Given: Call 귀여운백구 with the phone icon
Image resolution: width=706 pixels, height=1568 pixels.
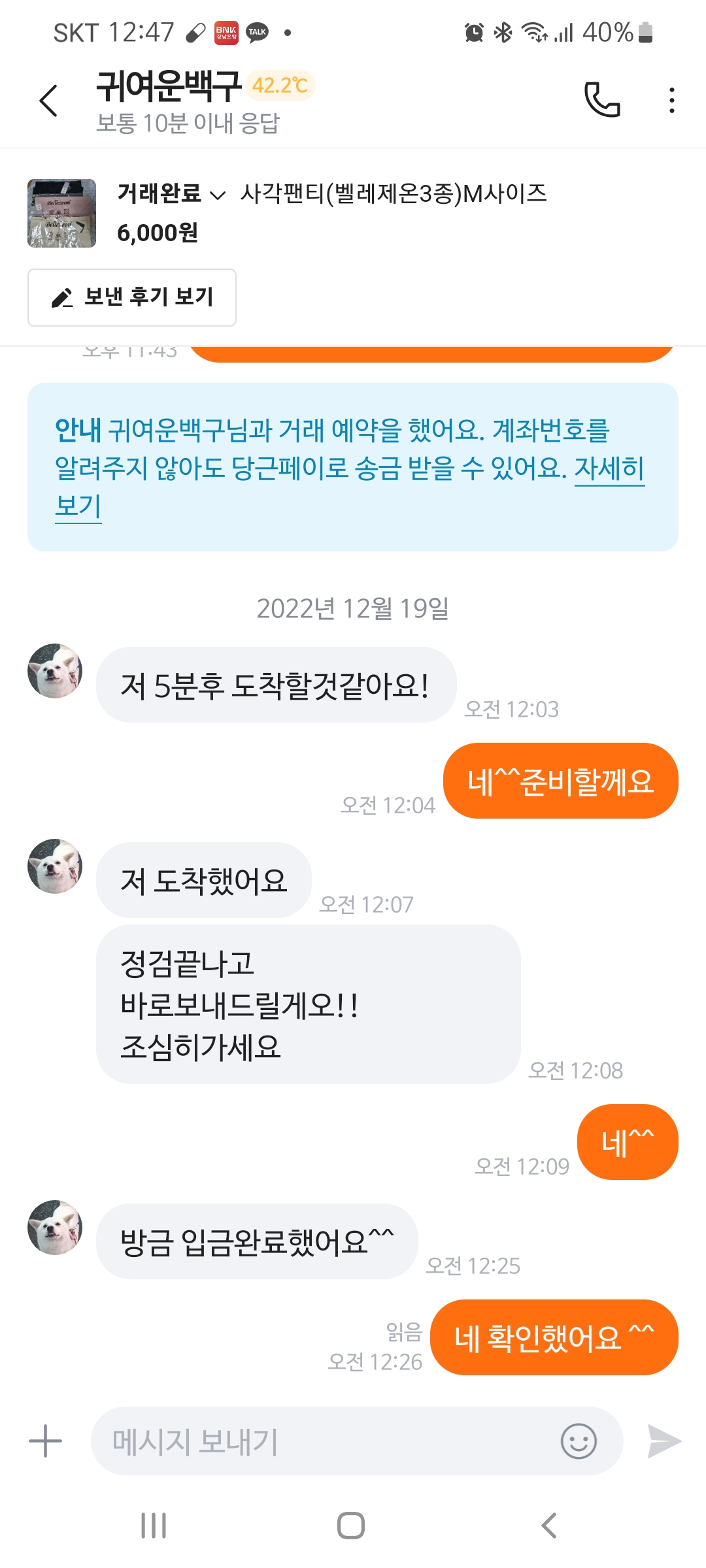Looking at the screenshot, I should pos(601,100).
